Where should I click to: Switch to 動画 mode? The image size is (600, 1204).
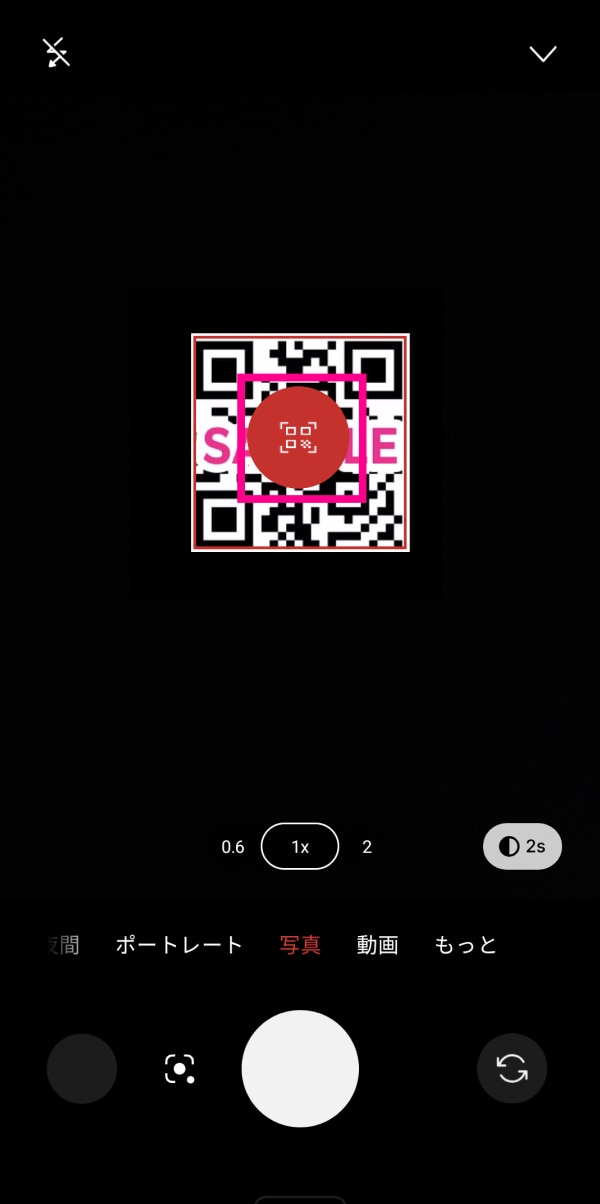pos(378,945)
